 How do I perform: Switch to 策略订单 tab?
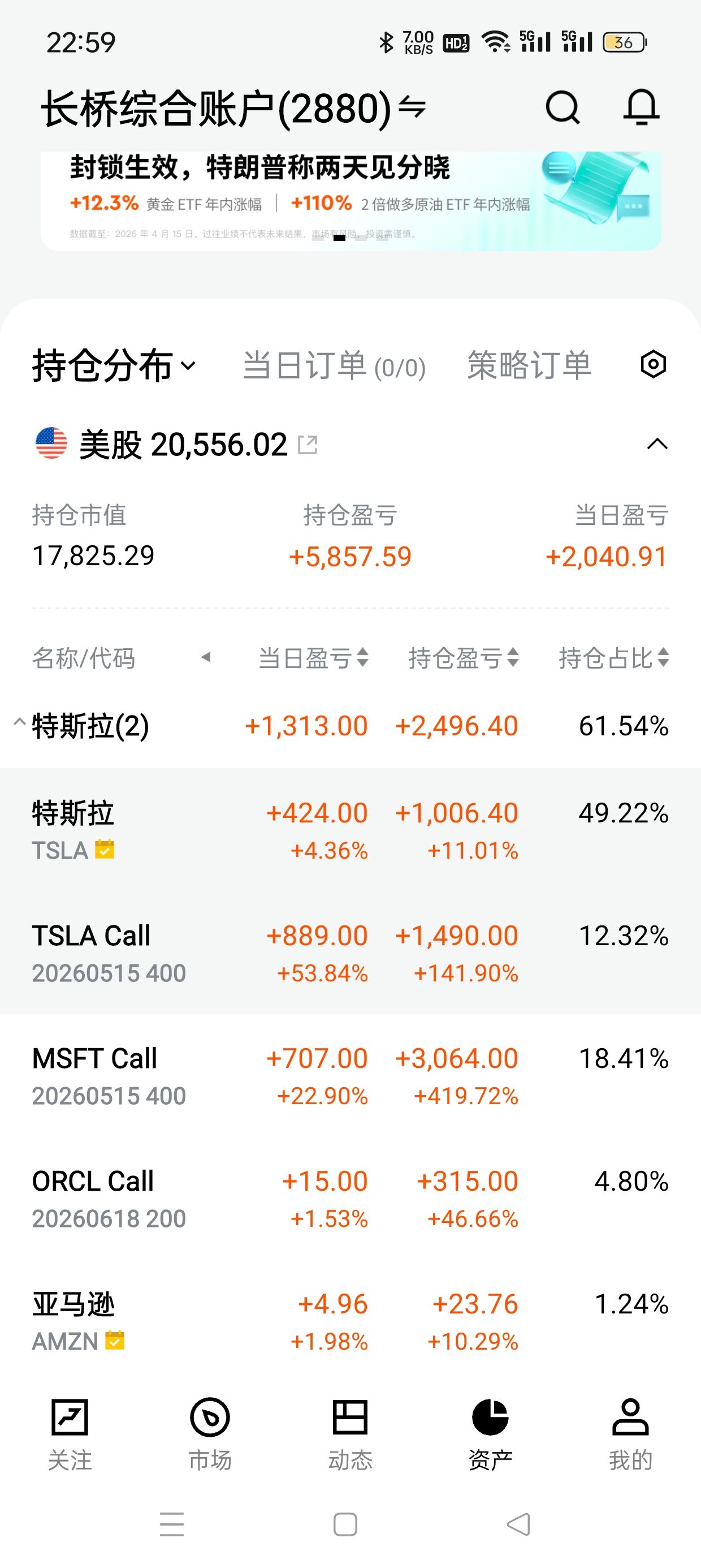pyautogui.click(x=529, y=366)
